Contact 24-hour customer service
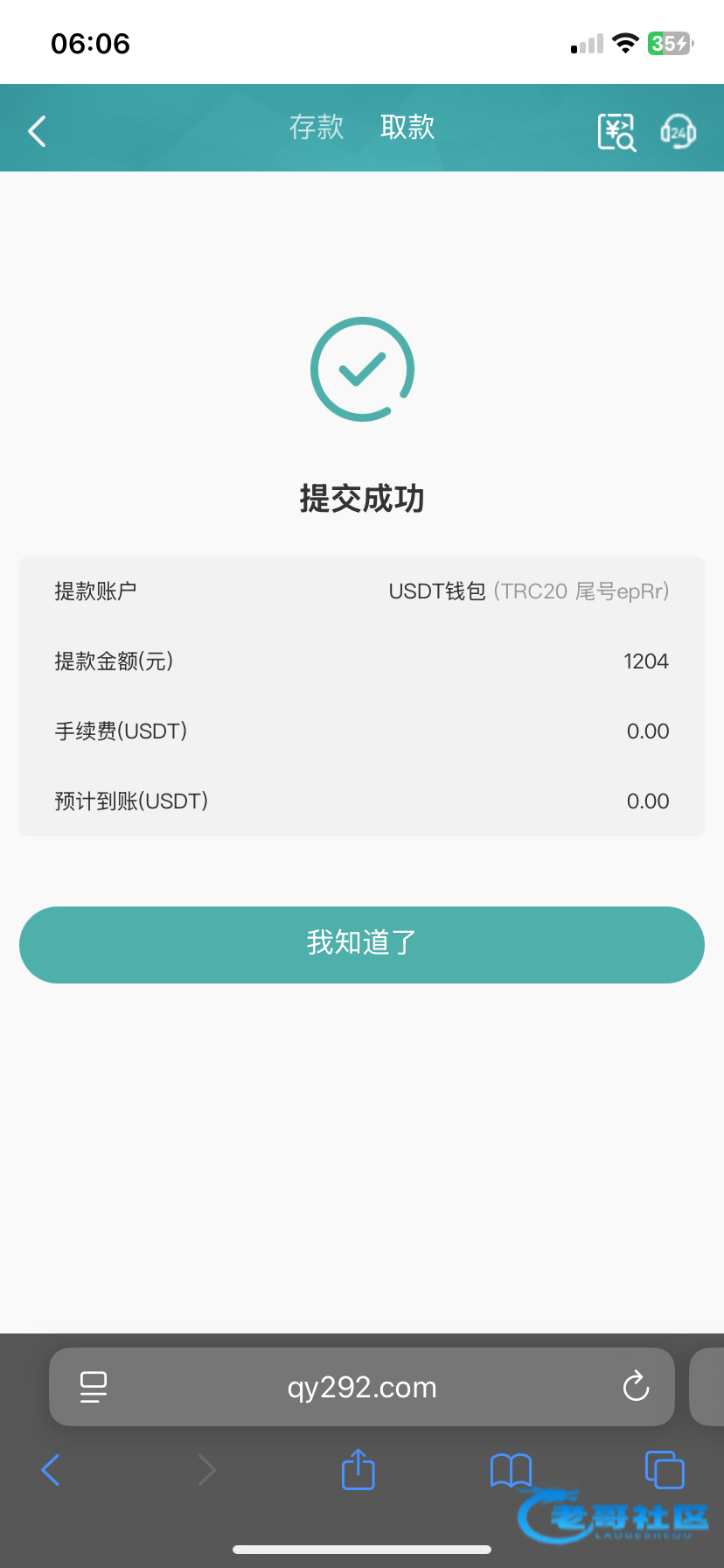 pos(678,132)
